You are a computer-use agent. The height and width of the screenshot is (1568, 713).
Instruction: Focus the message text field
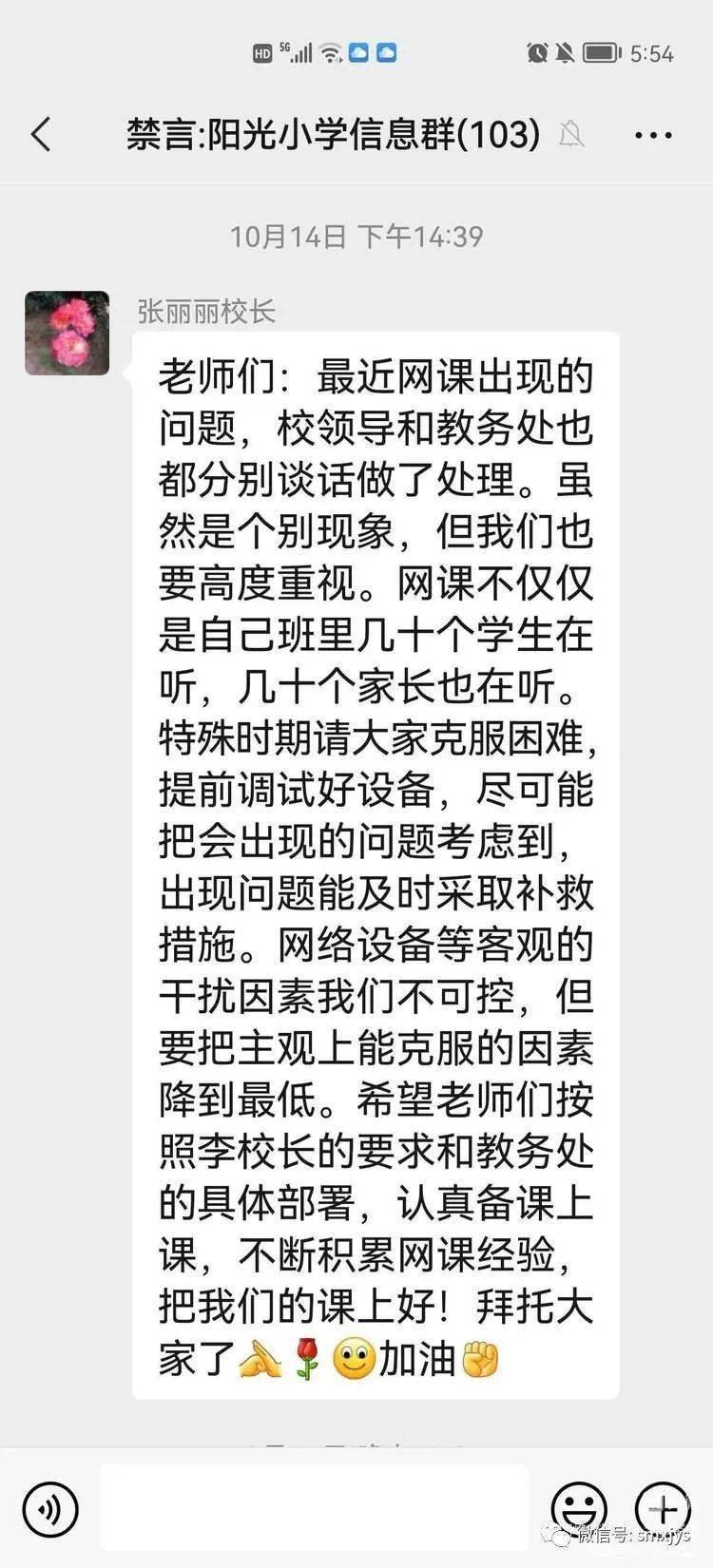[314, 1509]
